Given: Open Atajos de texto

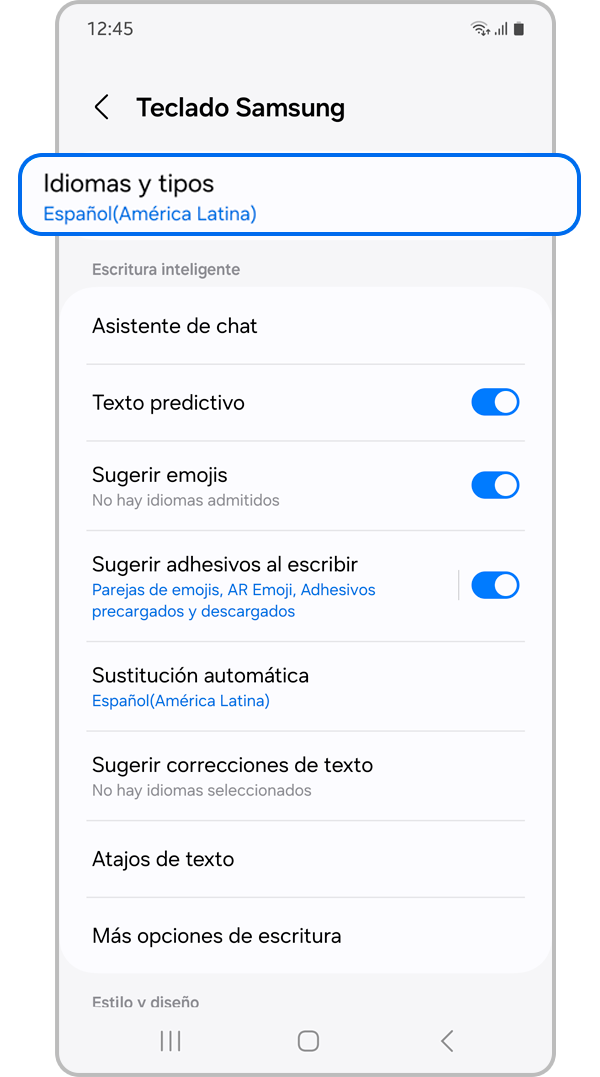Looking at the screenshot, I should pos(300,859).
